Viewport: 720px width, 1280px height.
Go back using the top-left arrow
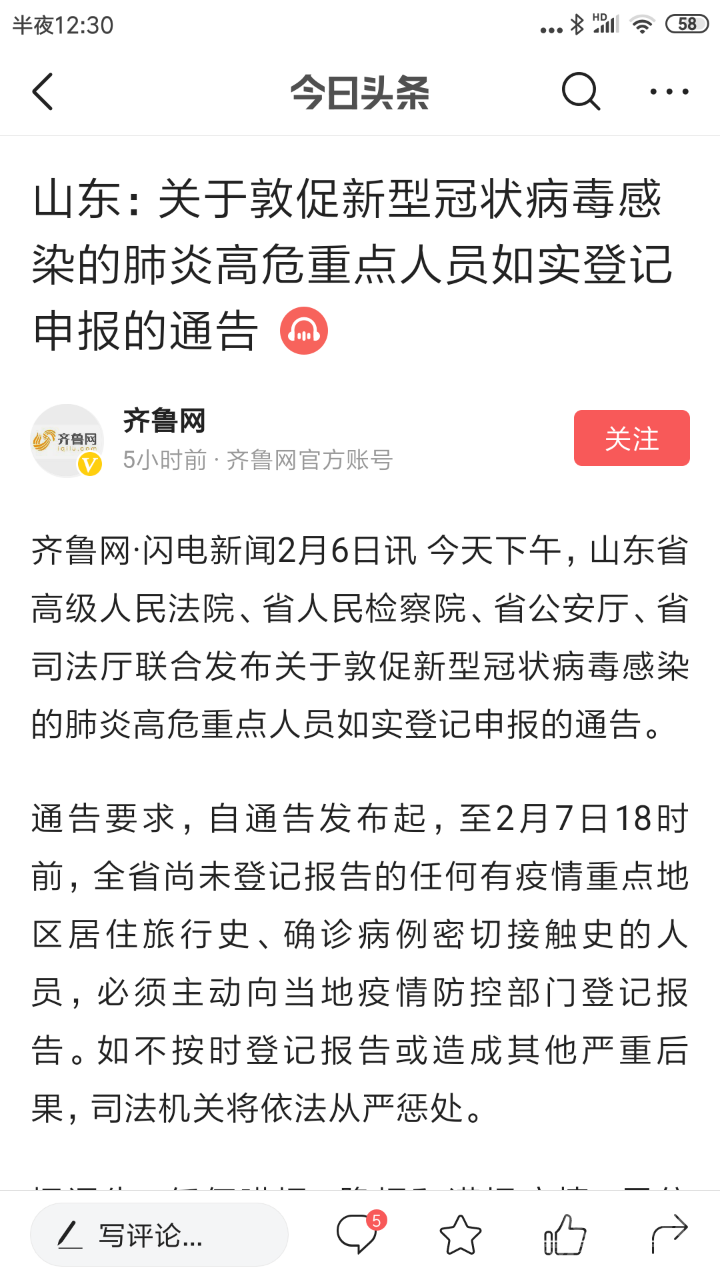42,92
